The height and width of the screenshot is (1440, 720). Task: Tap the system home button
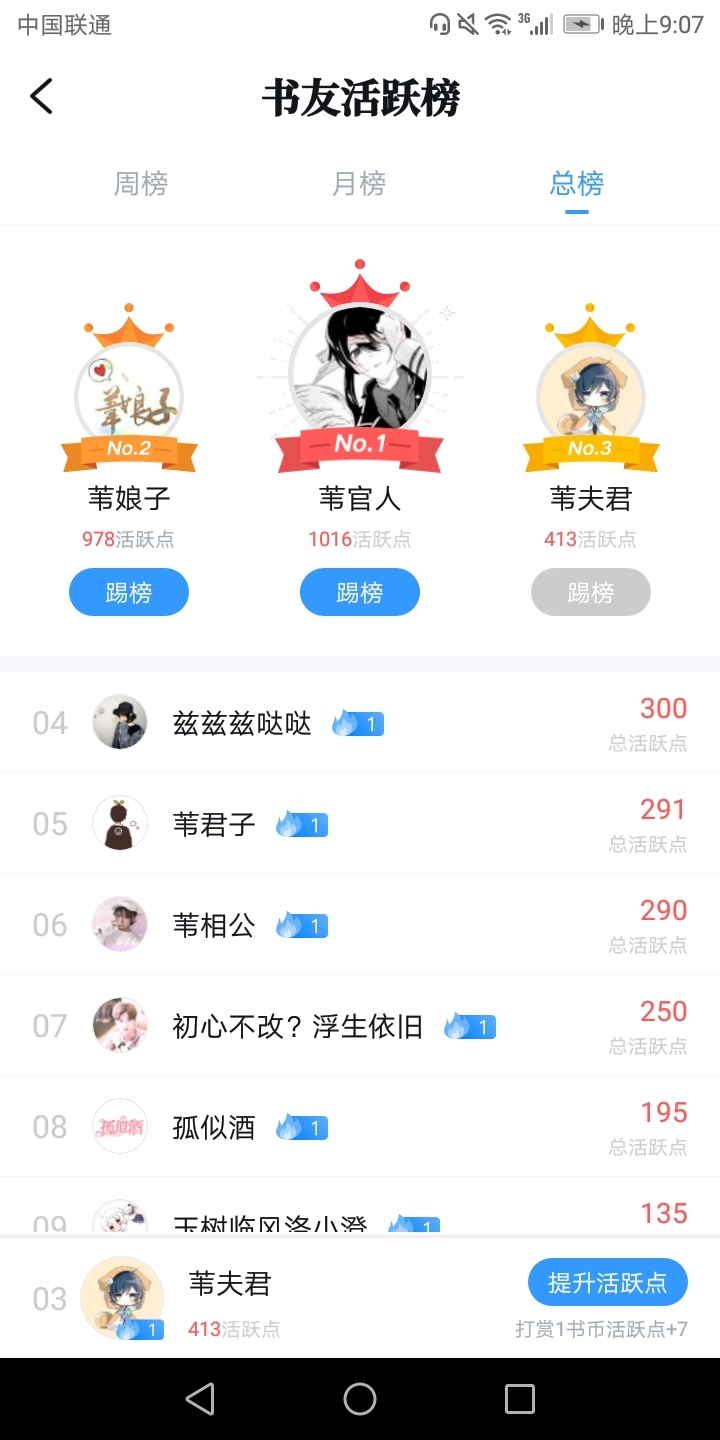coord(360,1399)
